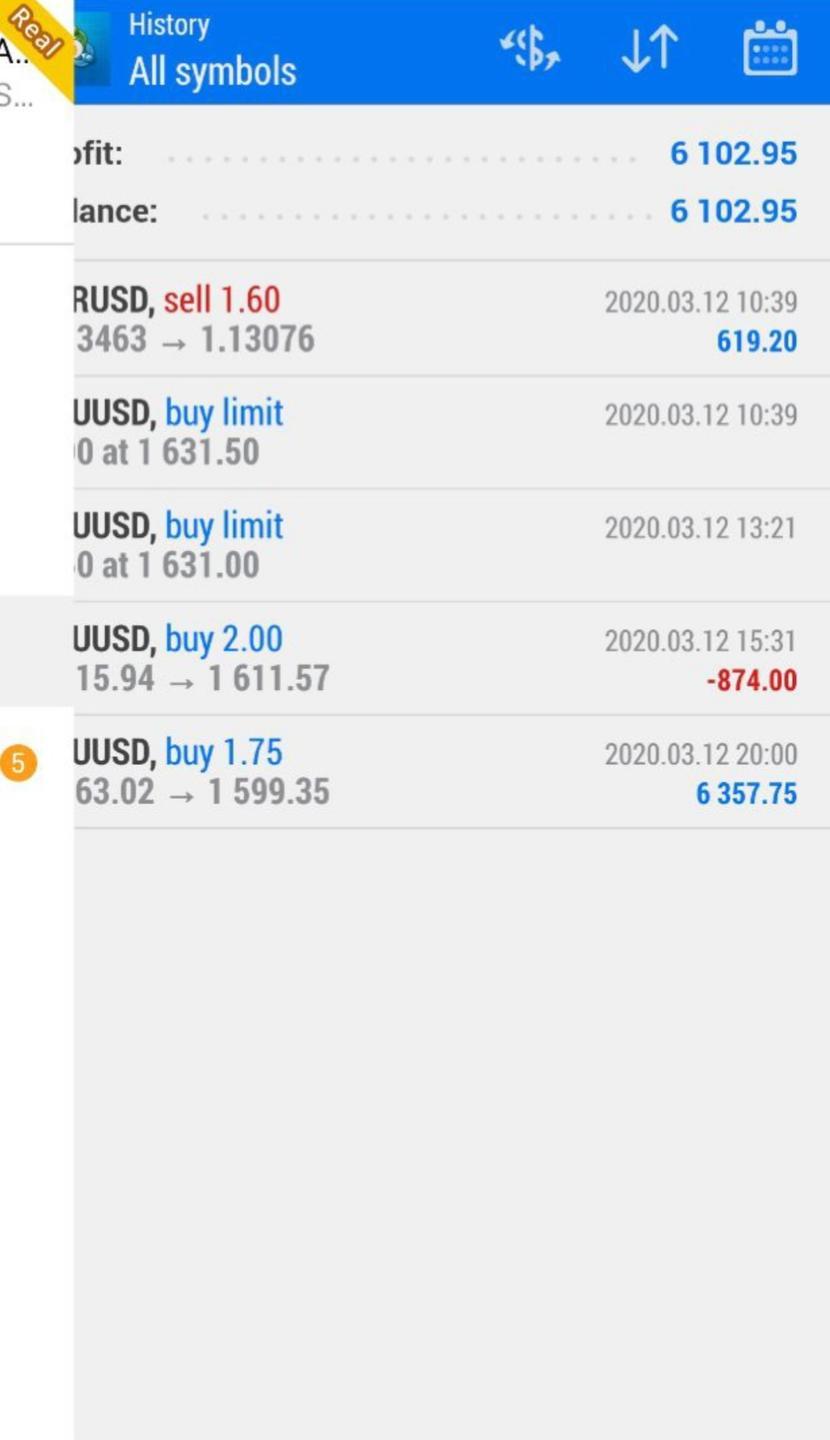
Task: Open the buy 2.00 trade showing -874.00
Action: 450,659
